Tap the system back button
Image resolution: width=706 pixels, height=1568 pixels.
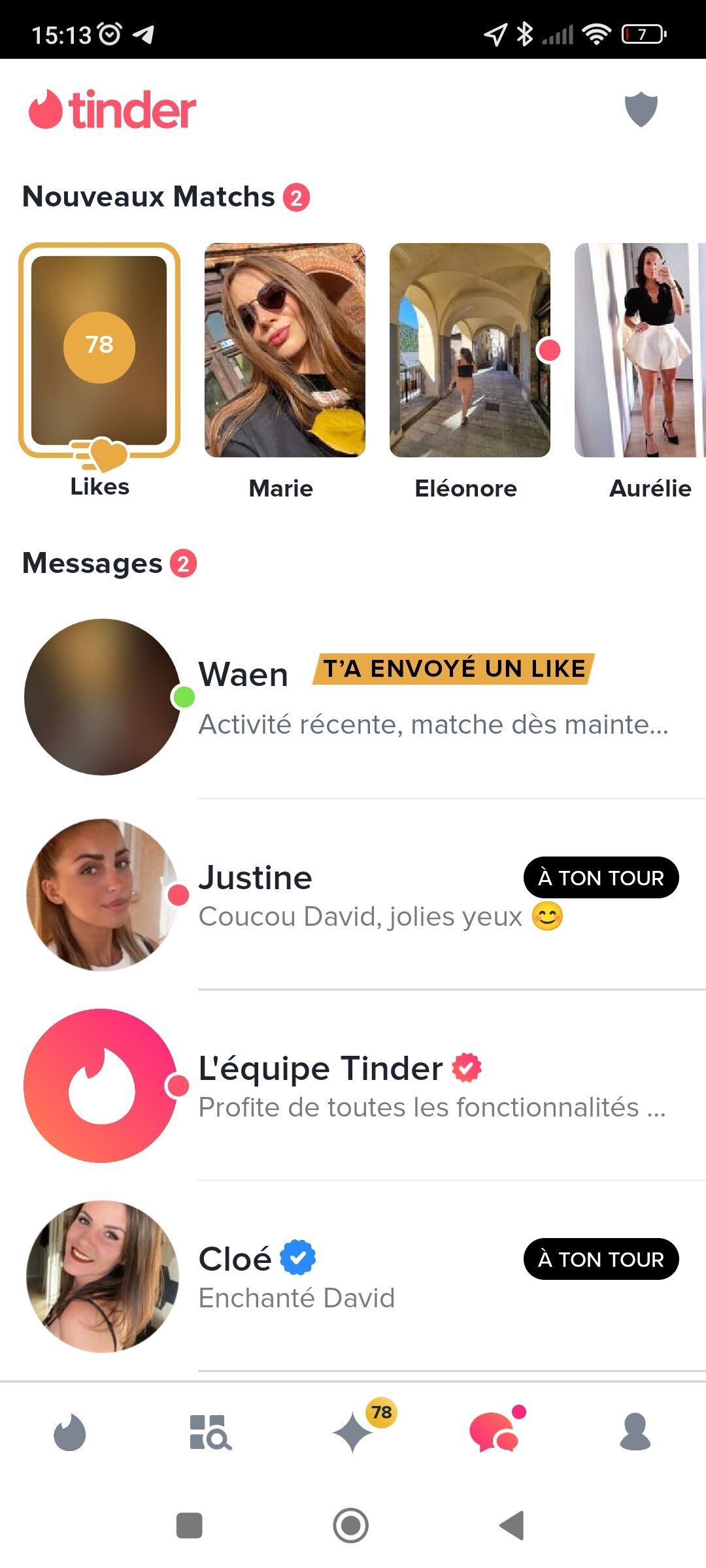512,1526
